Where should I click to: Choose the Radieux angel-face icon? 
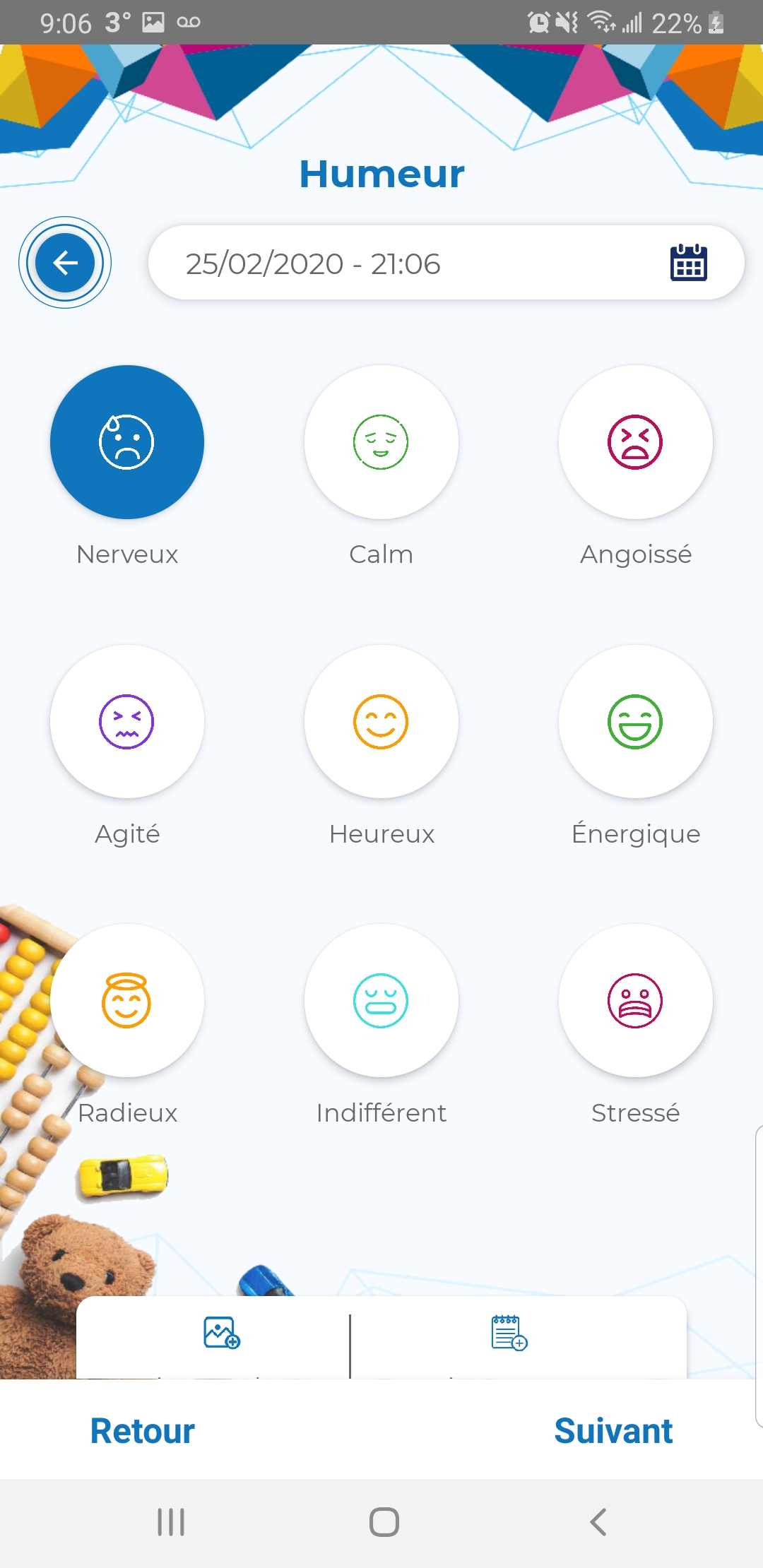pos(126,1001)
